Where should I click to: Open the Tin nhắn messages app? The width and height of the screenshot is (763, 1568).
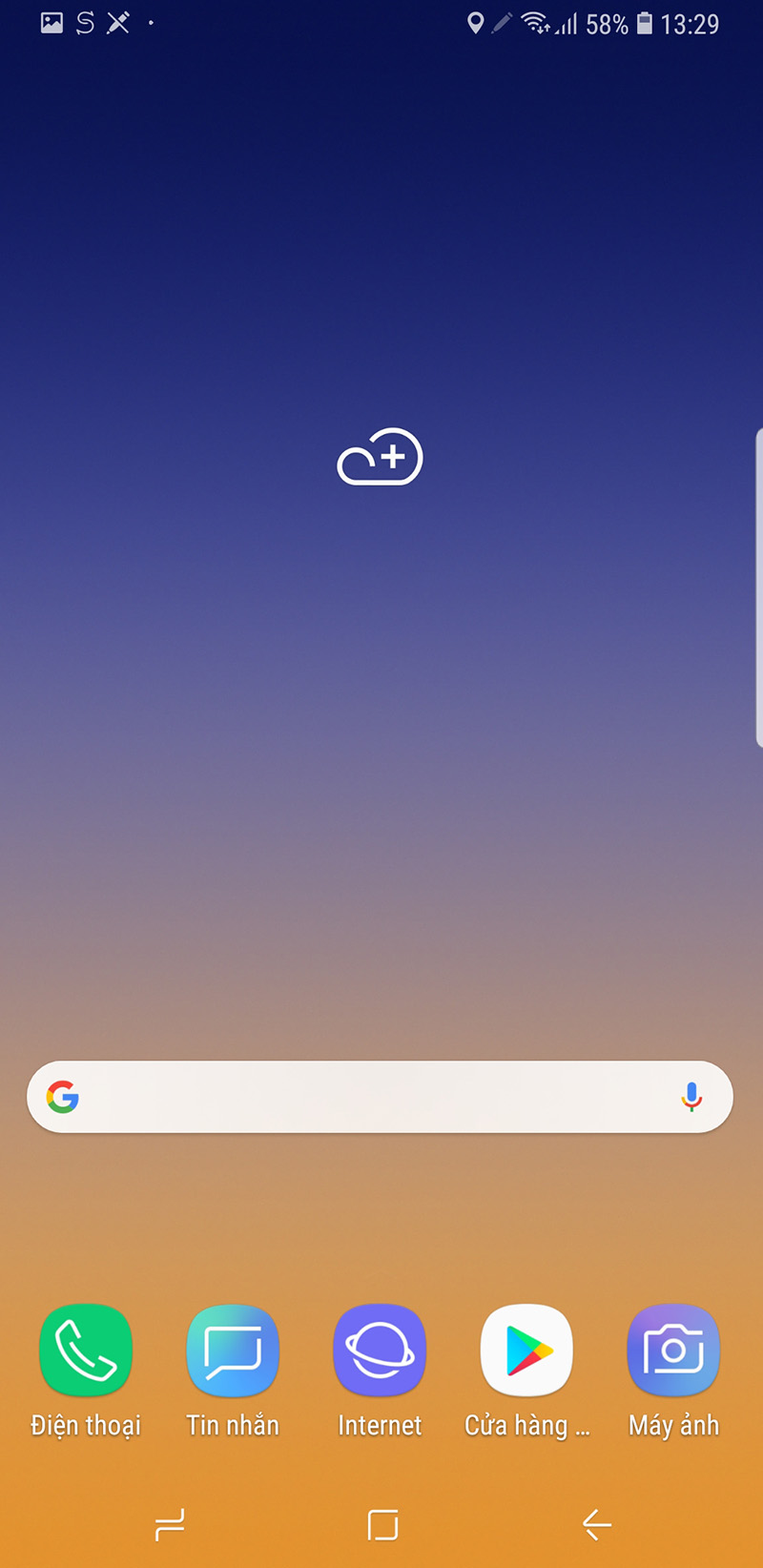[x=233, y=1351]
